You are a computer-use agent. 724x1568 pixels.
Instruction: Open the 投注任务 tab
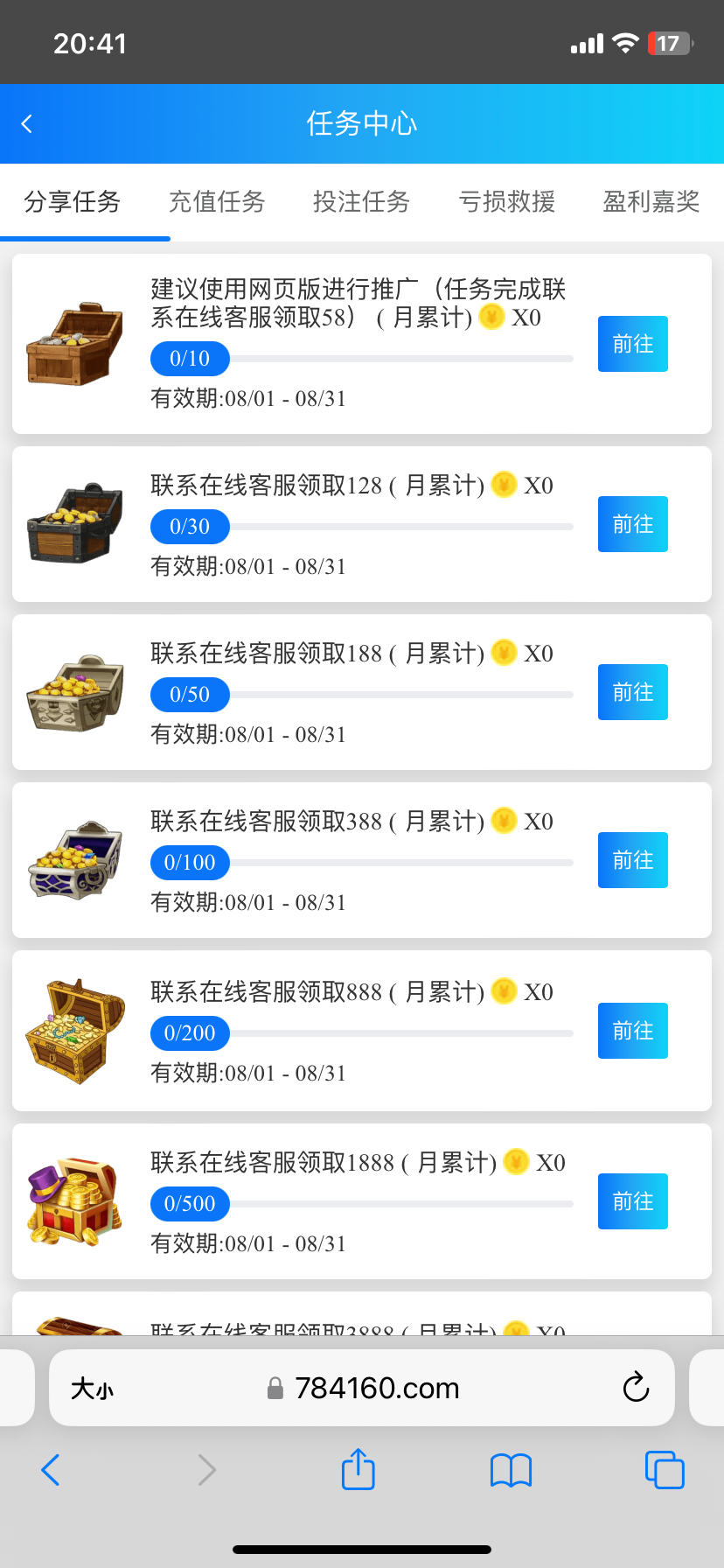tap(362, 202)
